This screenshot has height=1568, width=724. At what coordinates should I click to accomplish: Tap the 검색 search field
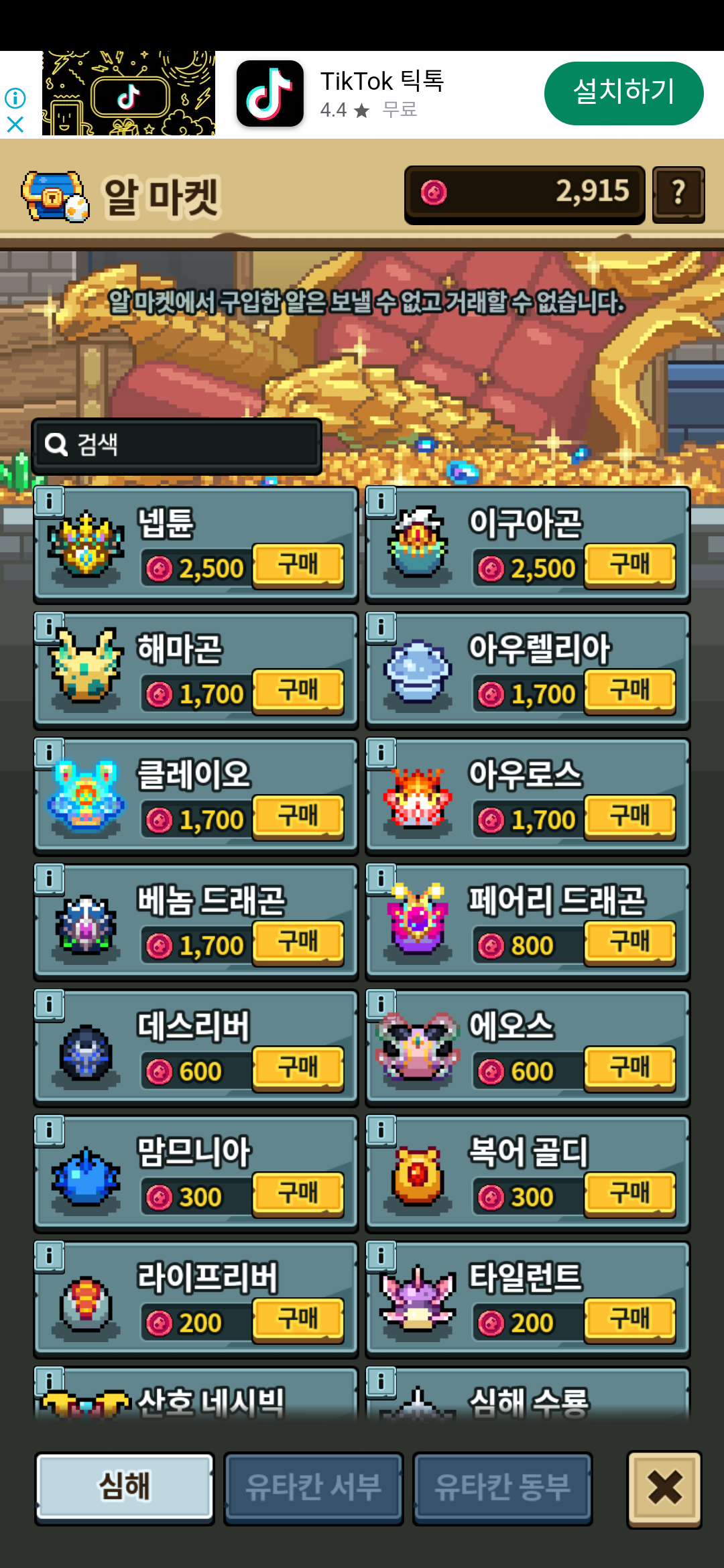178,444
